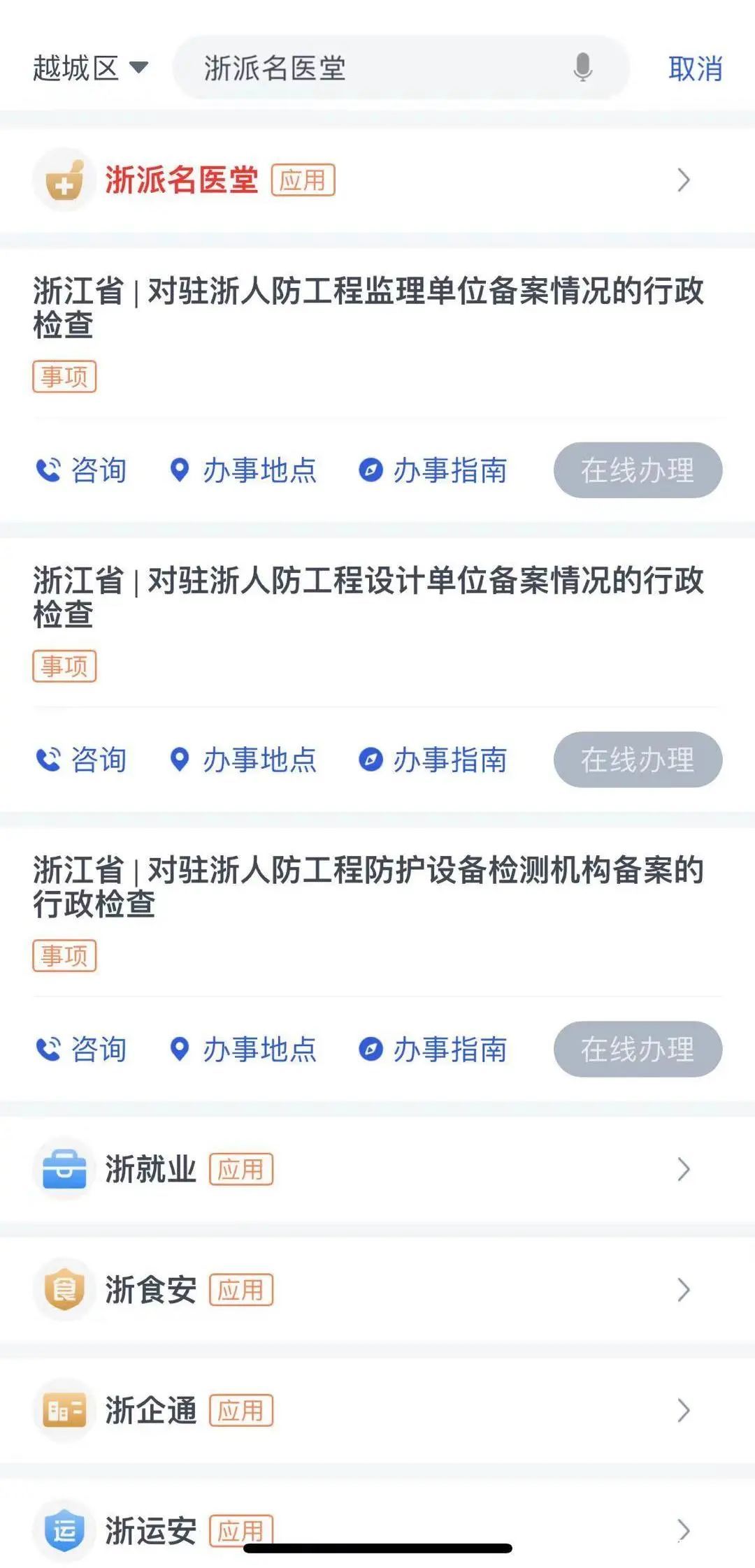The height and width of the screenshot is (1568, 755).
Task: View 办事地点 for 防护设备检测机构备案 item
Action: pos(243,1049)
